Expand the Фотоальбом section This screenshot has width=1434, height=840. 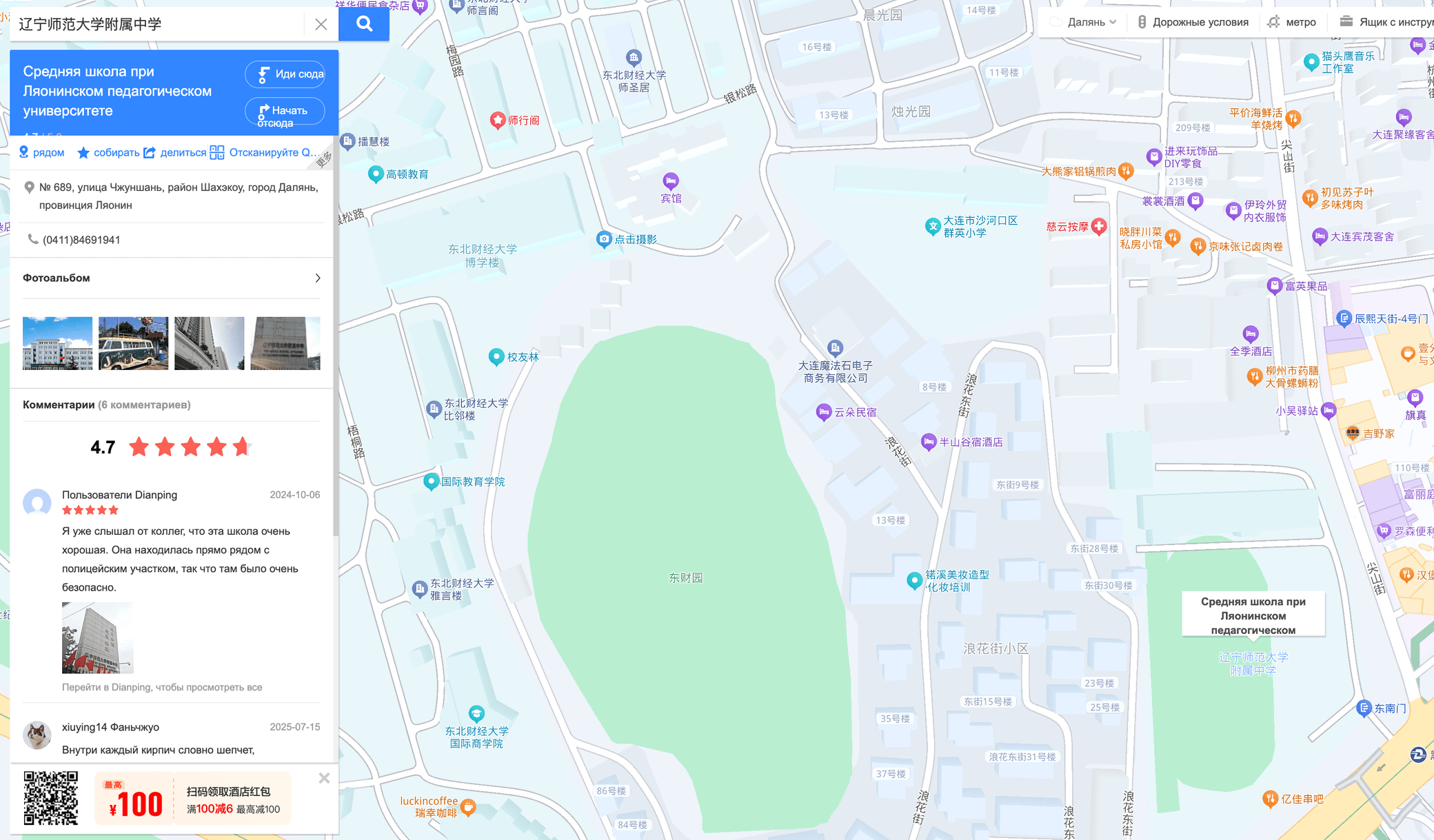click(317, 278)
